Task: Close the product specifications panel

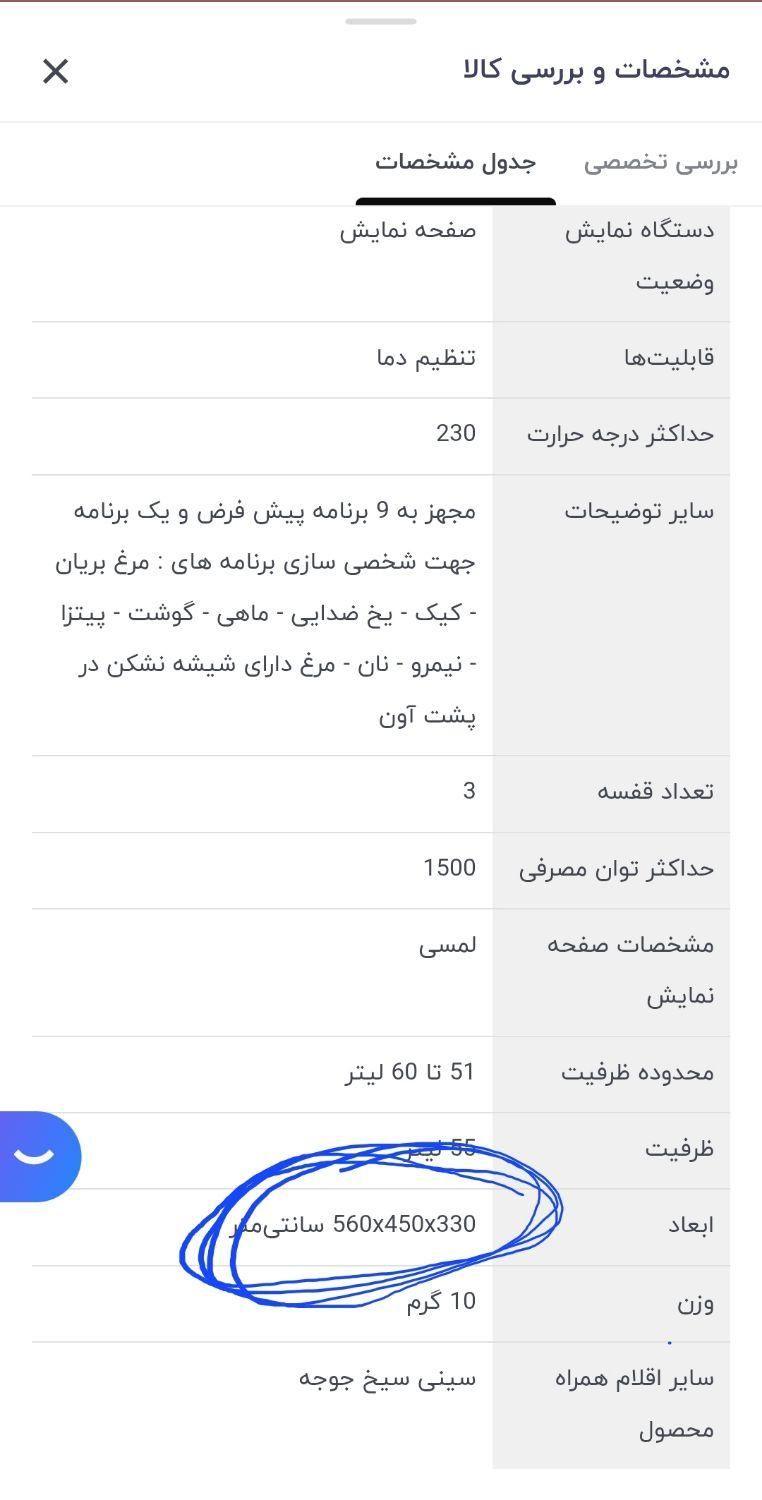Action: tap(56, 71)
